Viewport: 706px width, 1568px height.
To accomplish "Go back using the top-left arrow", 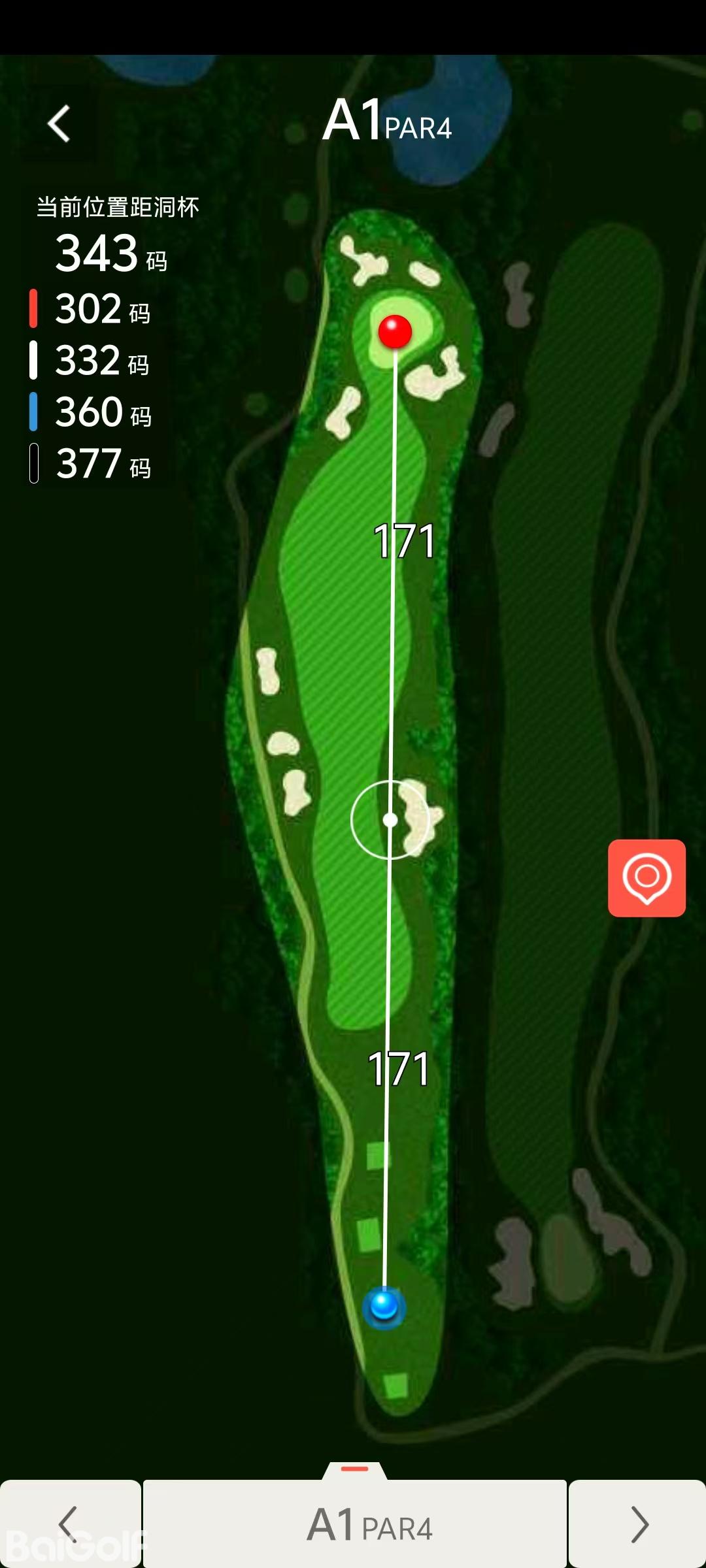I will [59, 123].
